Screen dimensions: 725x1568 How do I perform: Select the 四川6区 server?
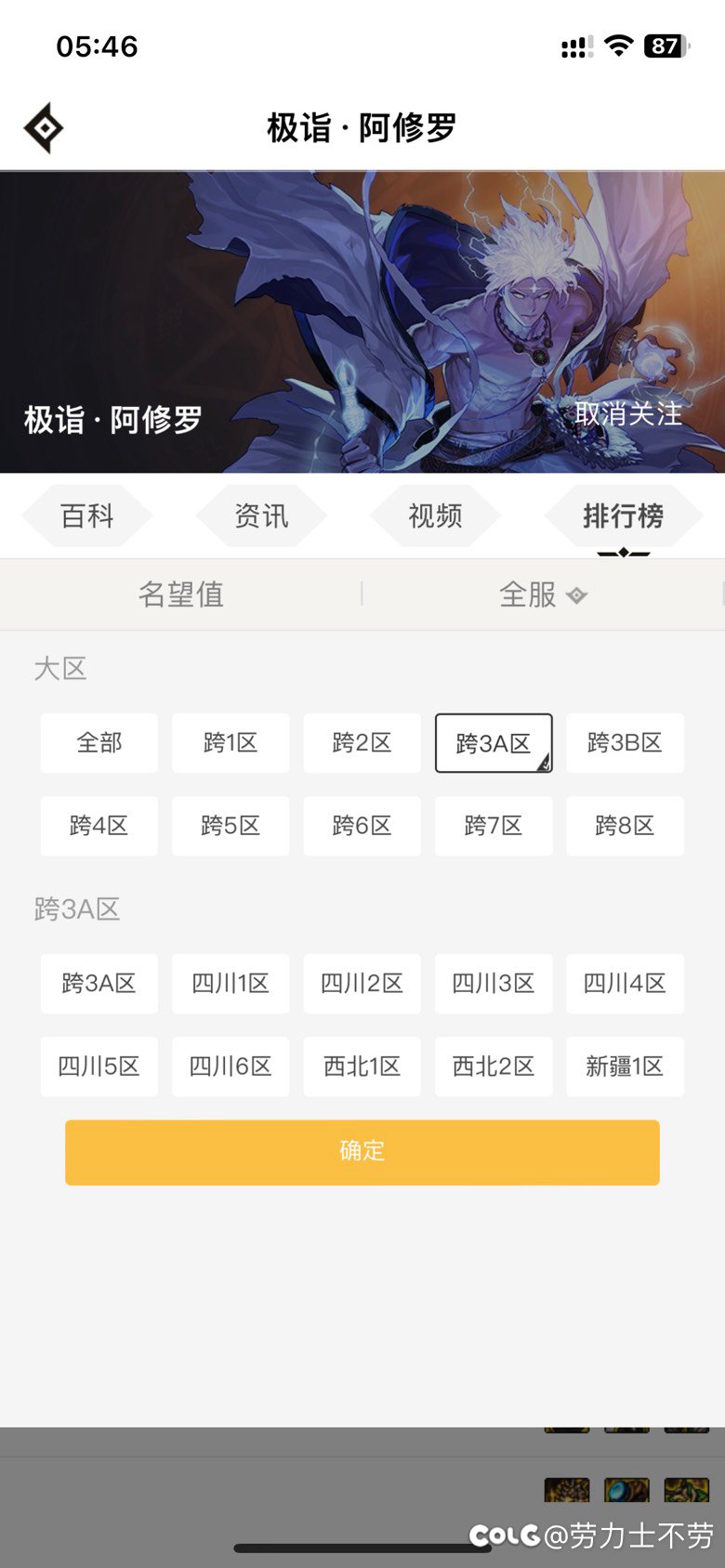click(231, 1066)
